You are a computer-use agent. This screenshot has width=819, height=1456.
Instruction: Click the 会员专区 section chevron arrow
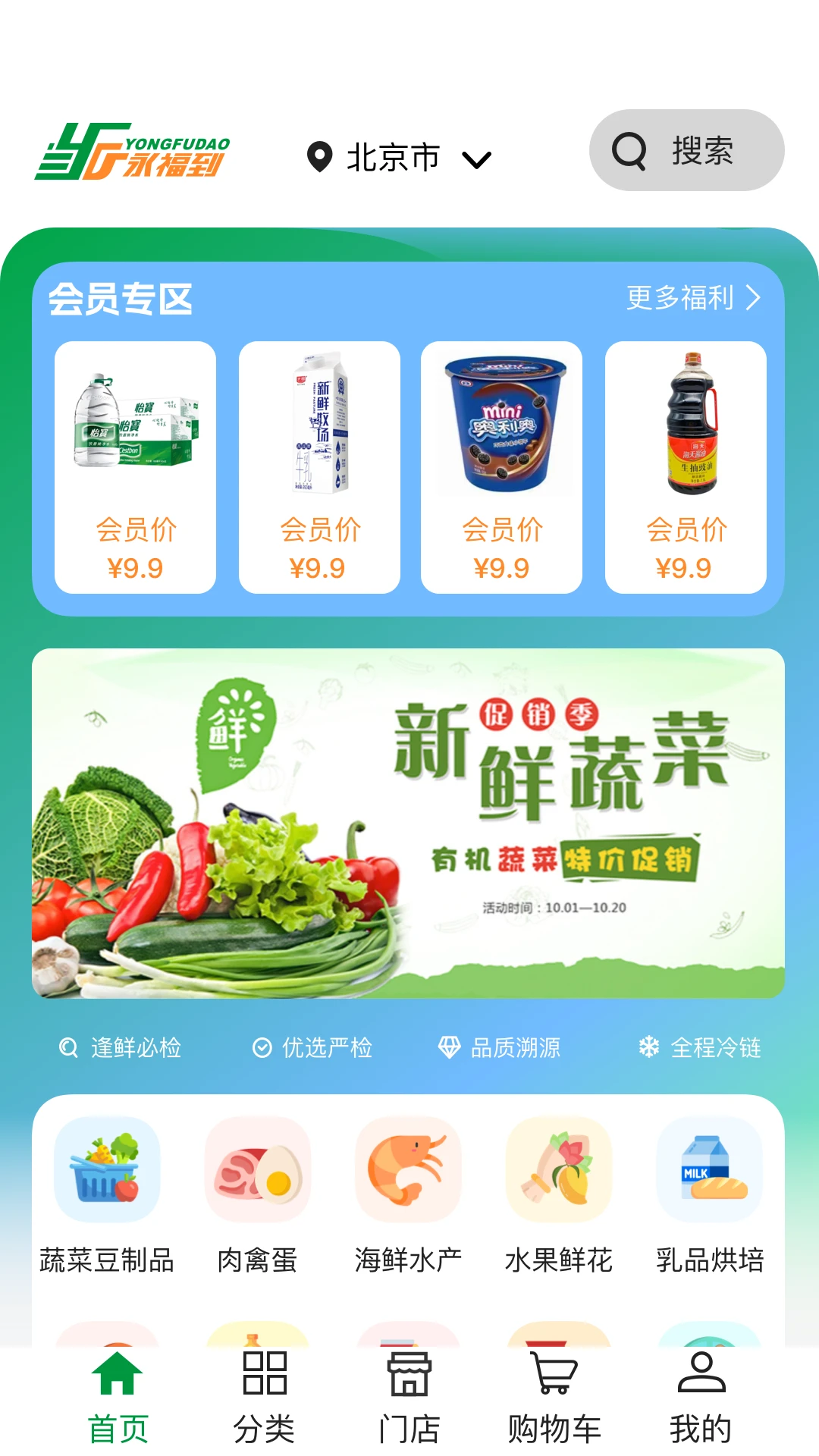coord(755,298)
